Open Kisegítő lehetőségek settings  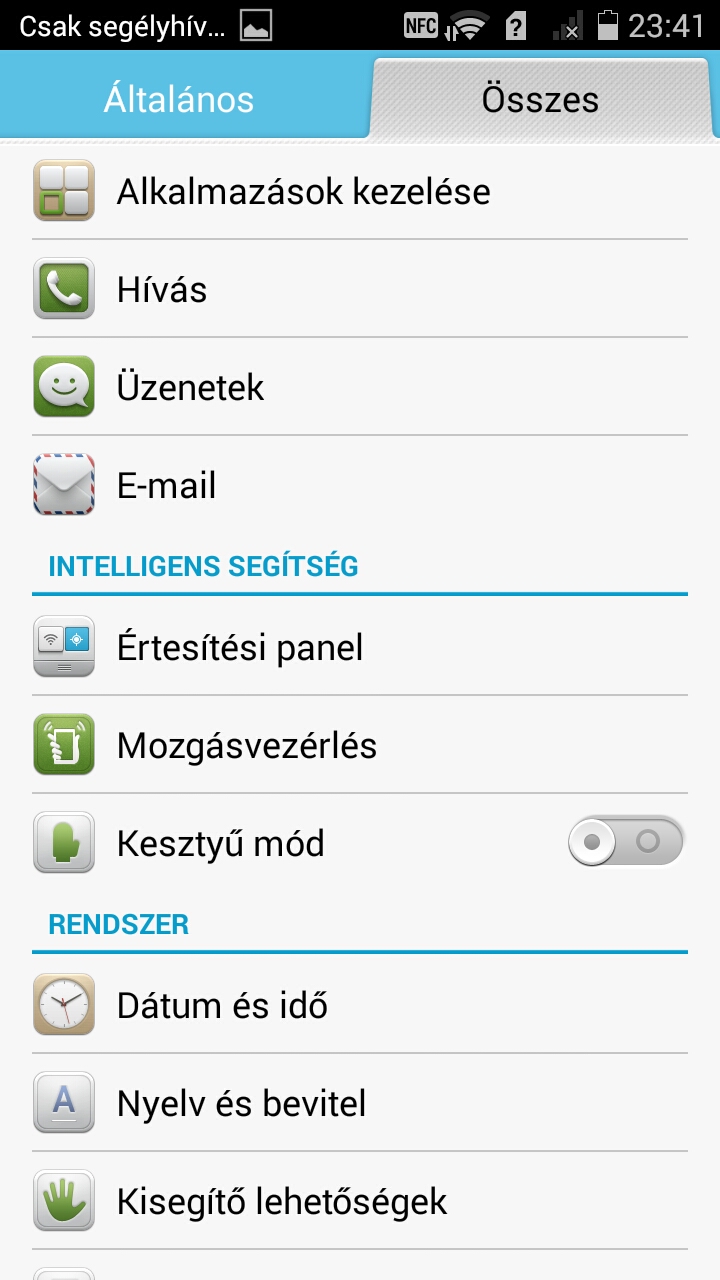pos(360,1201)
